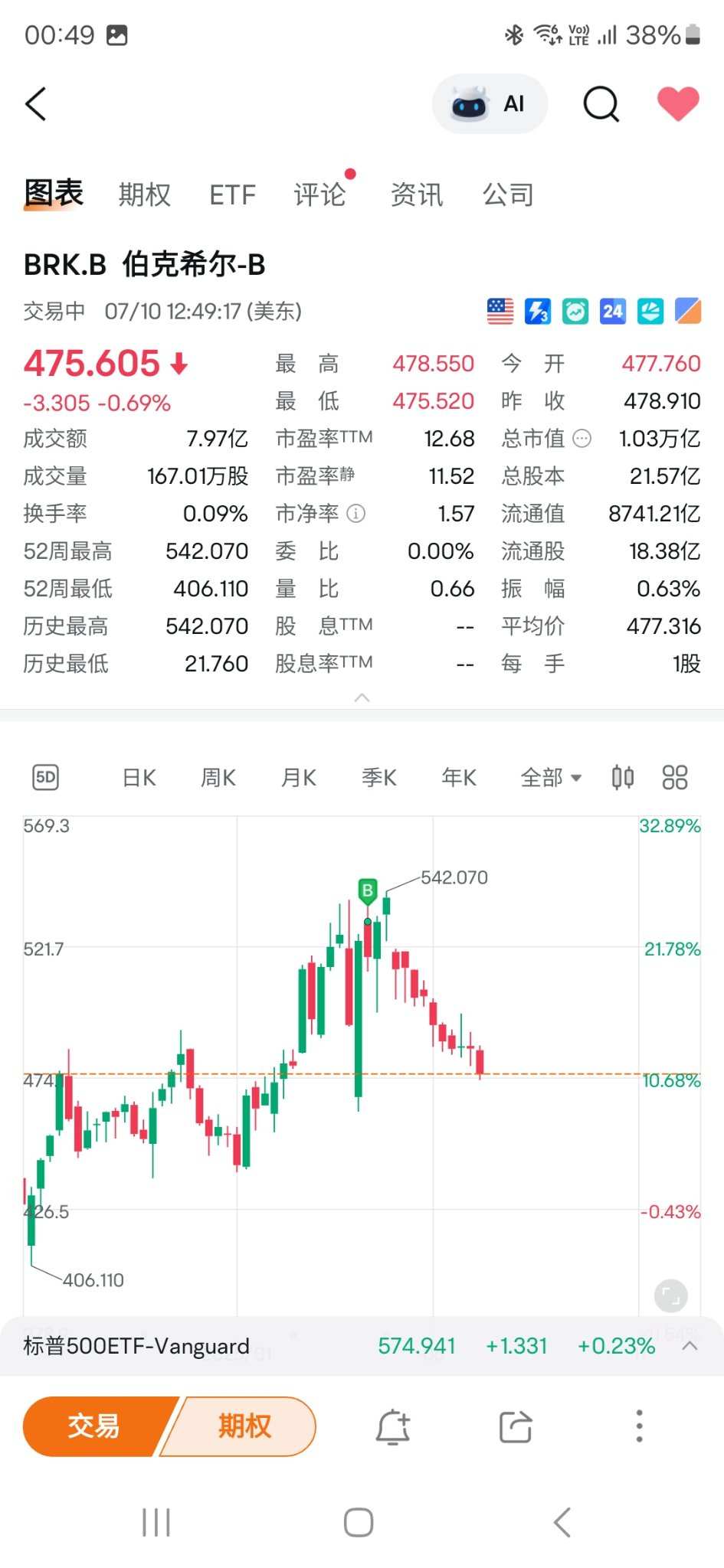Add a price alert with the bell

393,1427
